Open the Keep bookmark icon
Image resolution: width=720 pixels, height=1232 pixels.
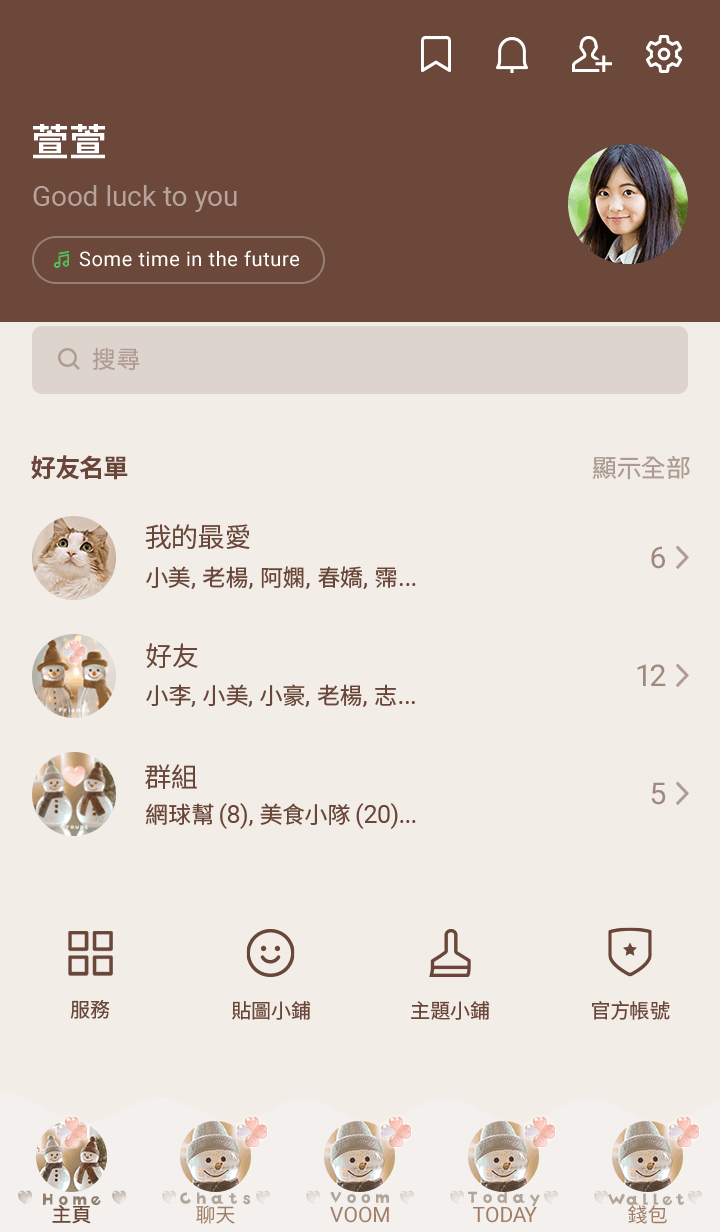click(436, 54)
